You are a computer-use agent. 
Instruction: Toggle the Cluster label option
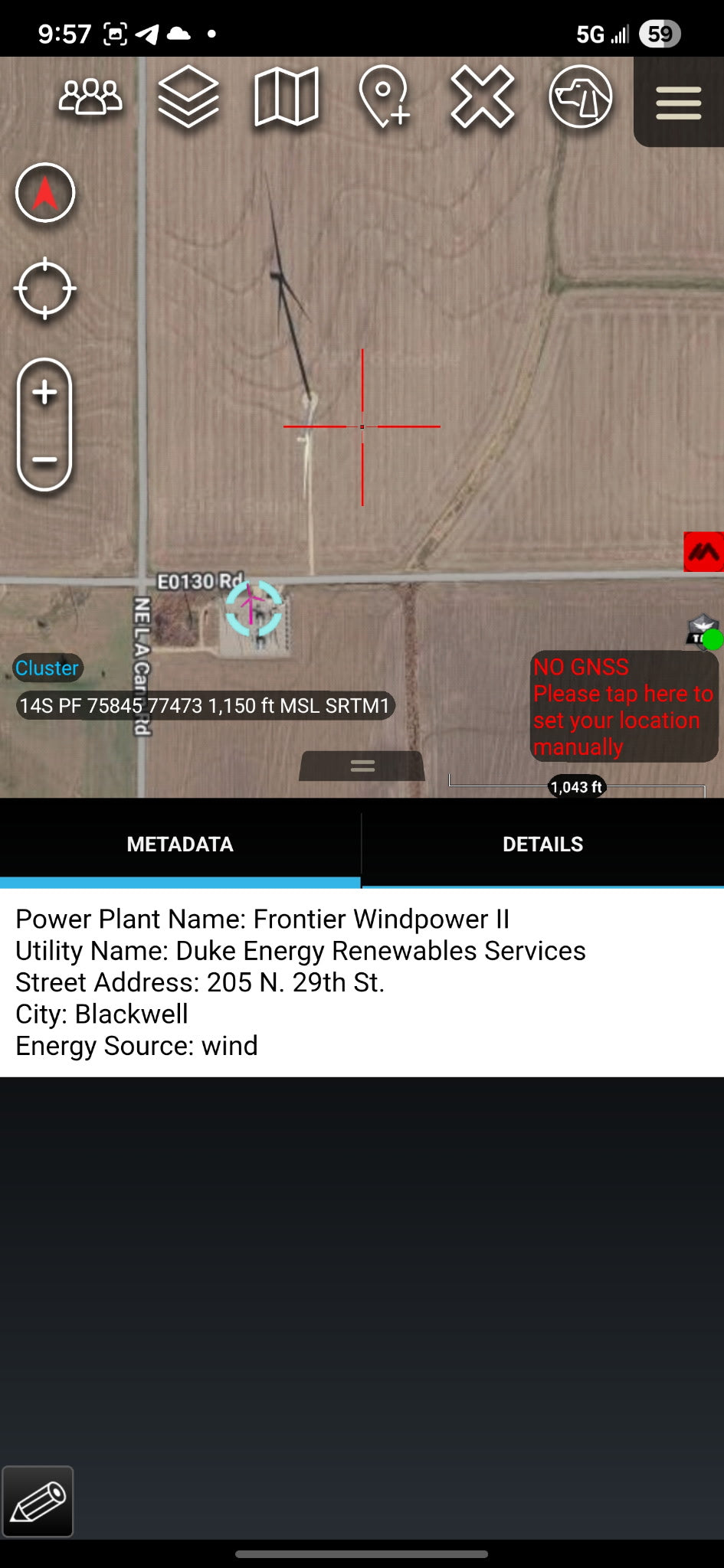(x=48, y=668)
